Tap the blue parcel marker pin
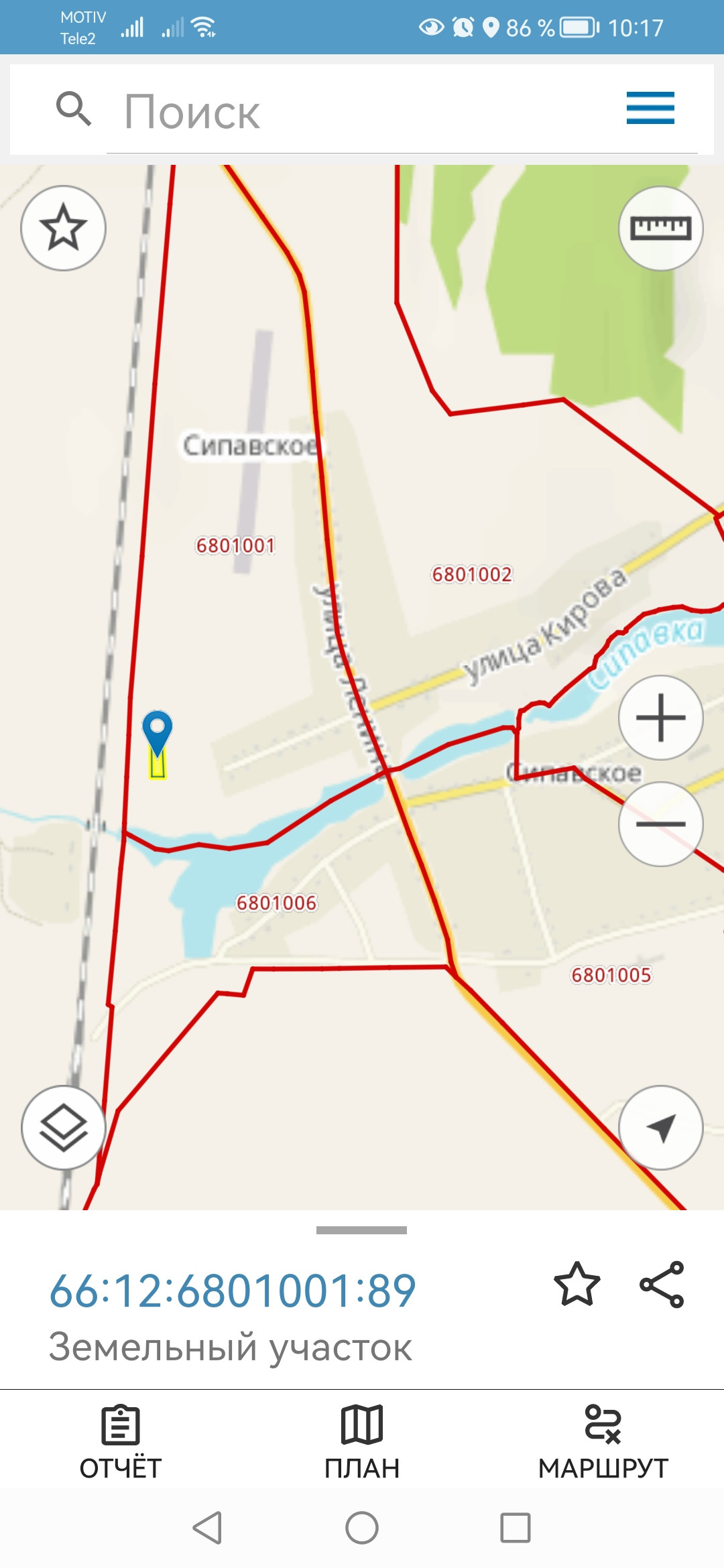Image resolution: width=724 pixels, height=1568 pixels. point(158,732)
